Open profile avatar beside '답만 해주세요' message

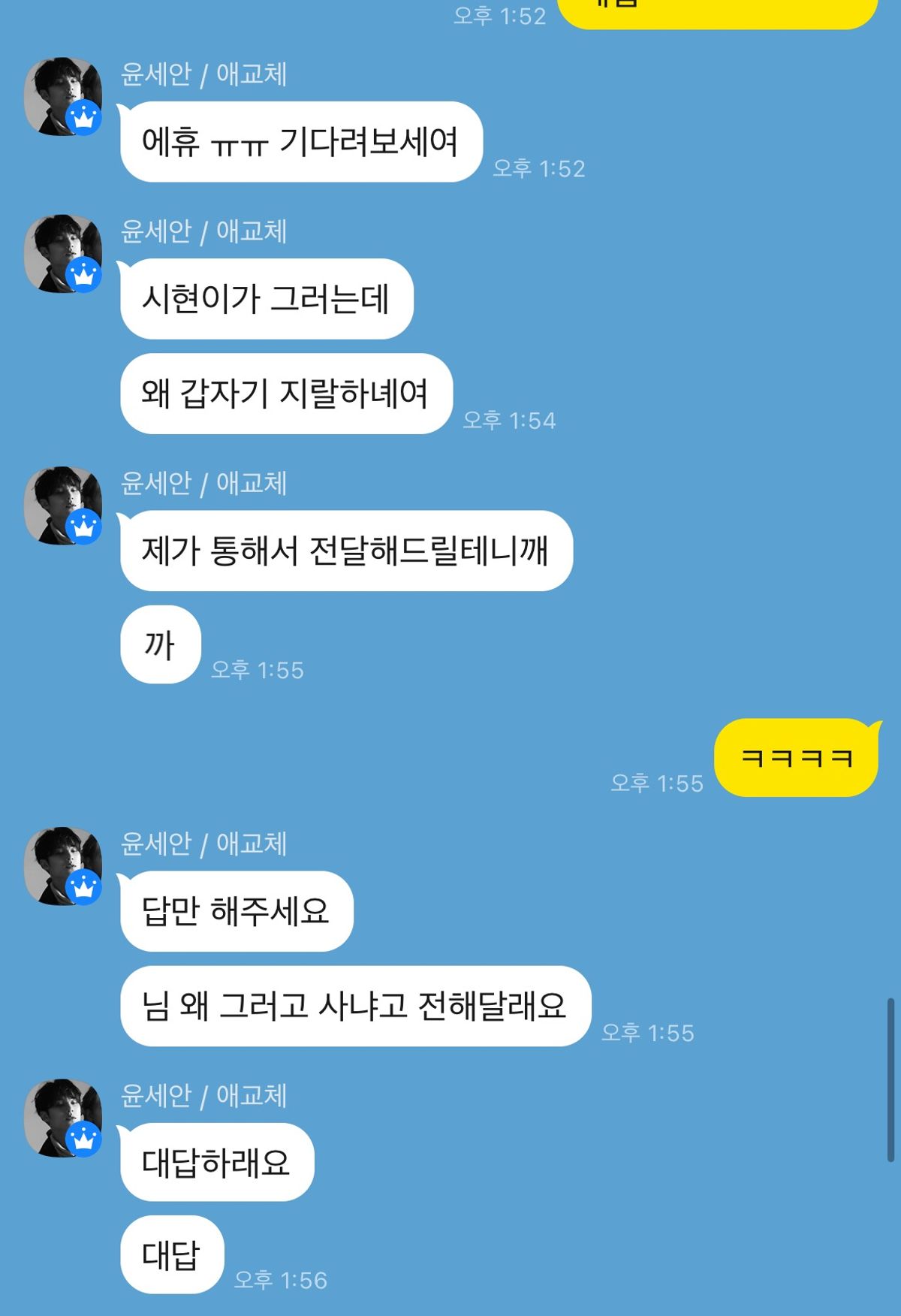coord(62,866)
